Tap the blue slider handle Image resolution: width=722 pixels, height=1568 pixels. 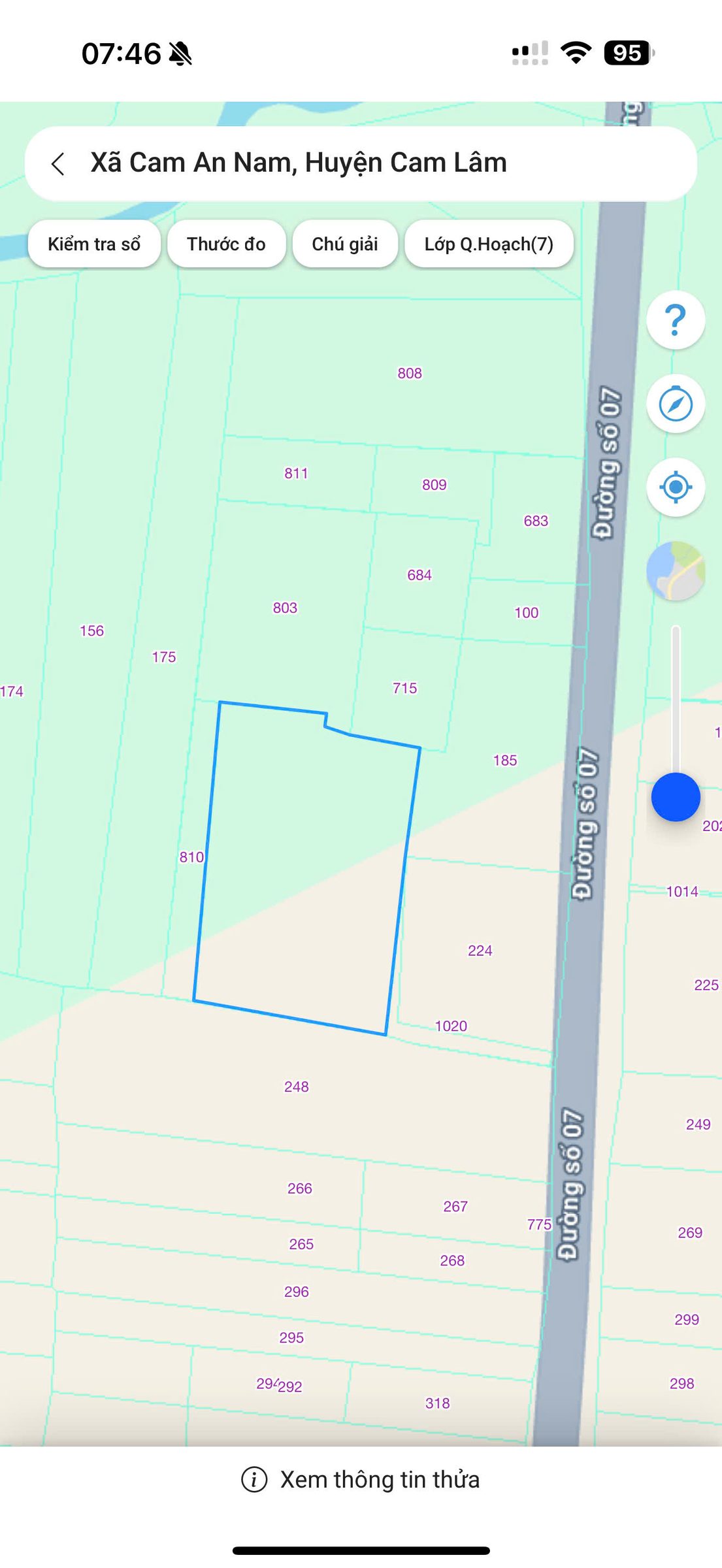coord(676,797)
